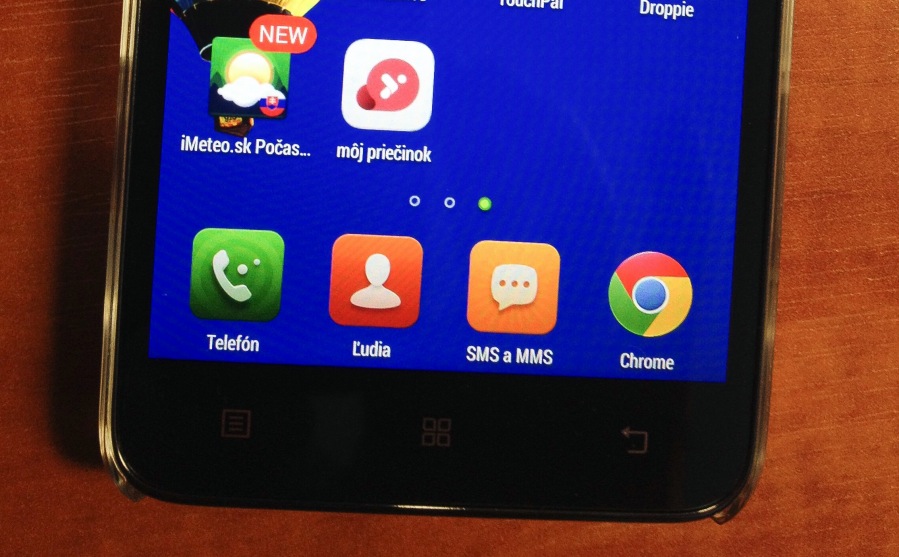The height and width of the screenshot is (557, 899).
Task: Open the Ľudia contacts app
Action: (x=375, y=281)
